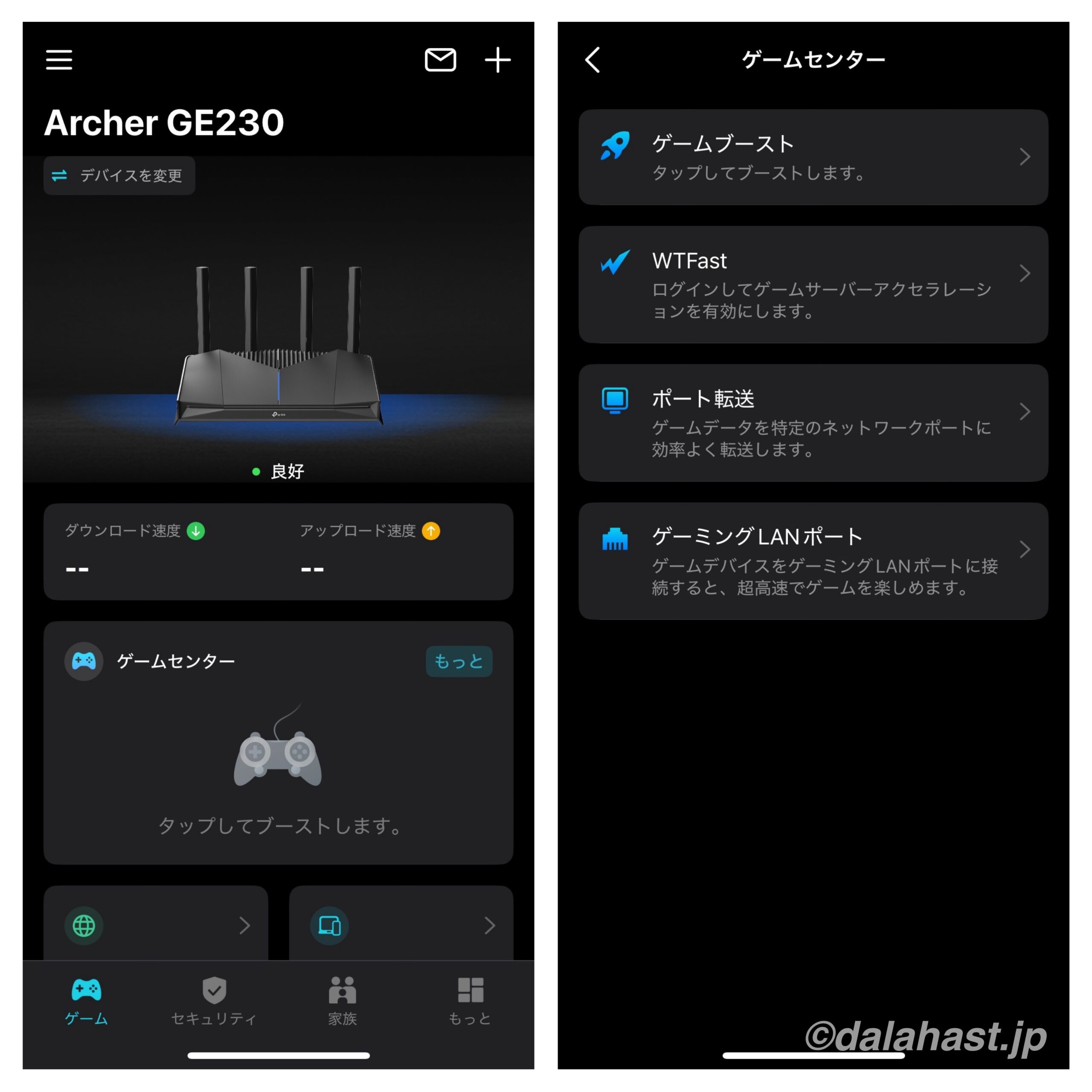Open ポート転送 settings
Viewport: 1092px width, 1092px height.
(813, 423)
